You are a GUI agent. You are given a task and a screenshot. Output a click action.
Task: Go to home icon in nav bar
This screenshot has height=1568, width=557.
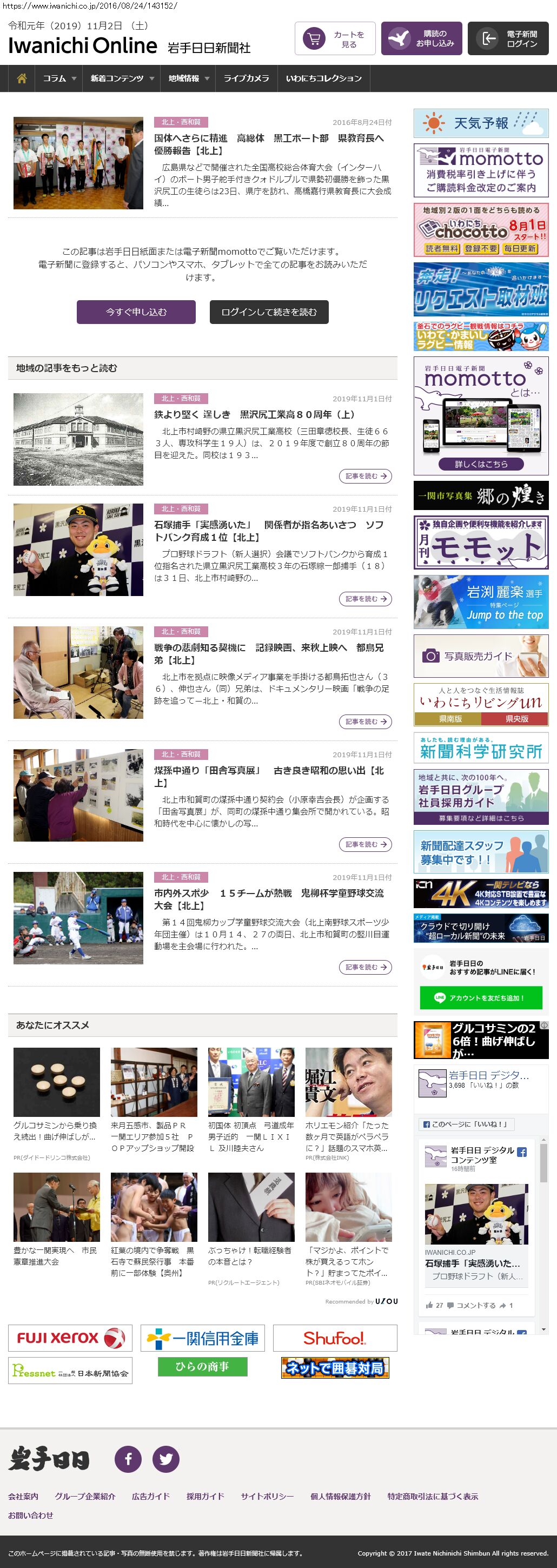tap(22, 78)
